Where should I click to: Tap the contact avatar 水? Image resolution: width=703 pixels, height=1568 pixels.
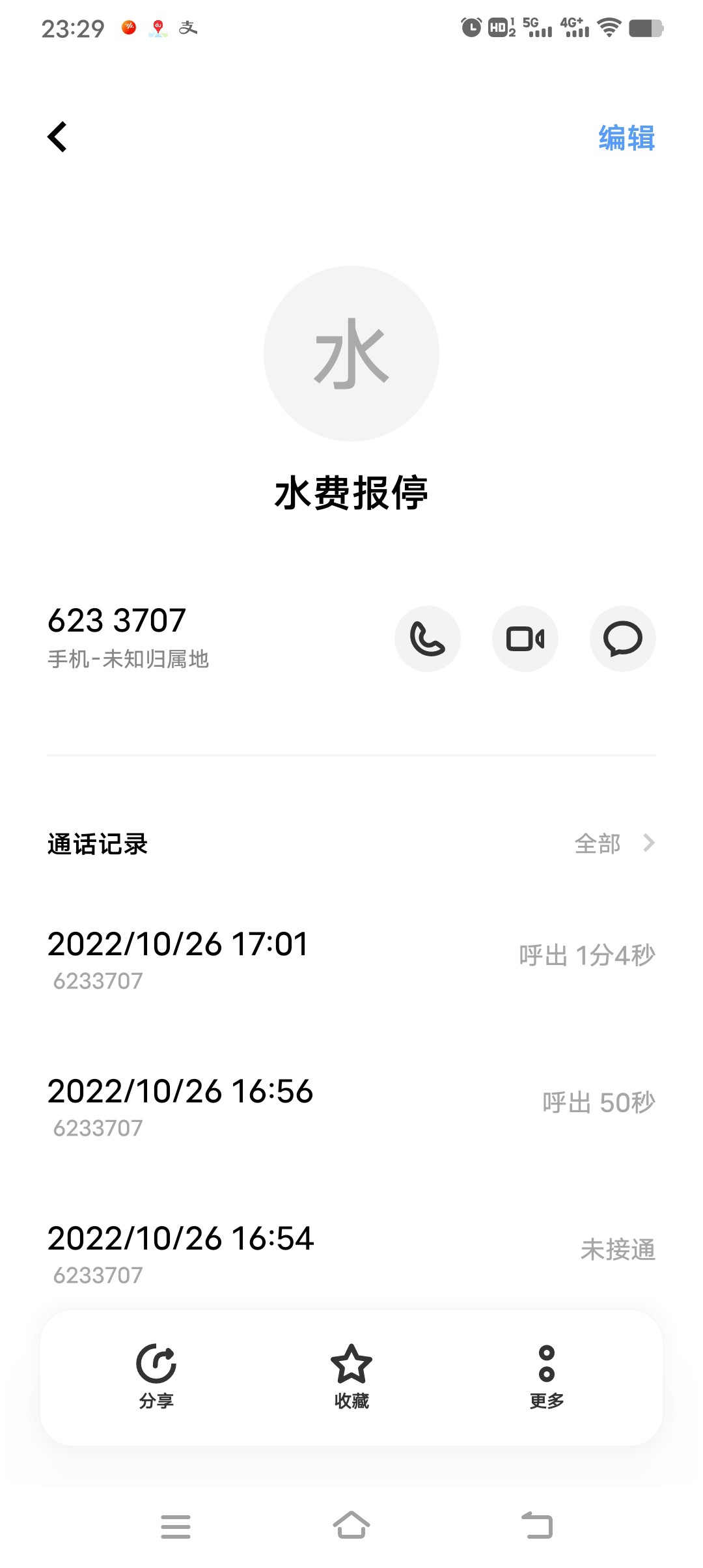351,354
